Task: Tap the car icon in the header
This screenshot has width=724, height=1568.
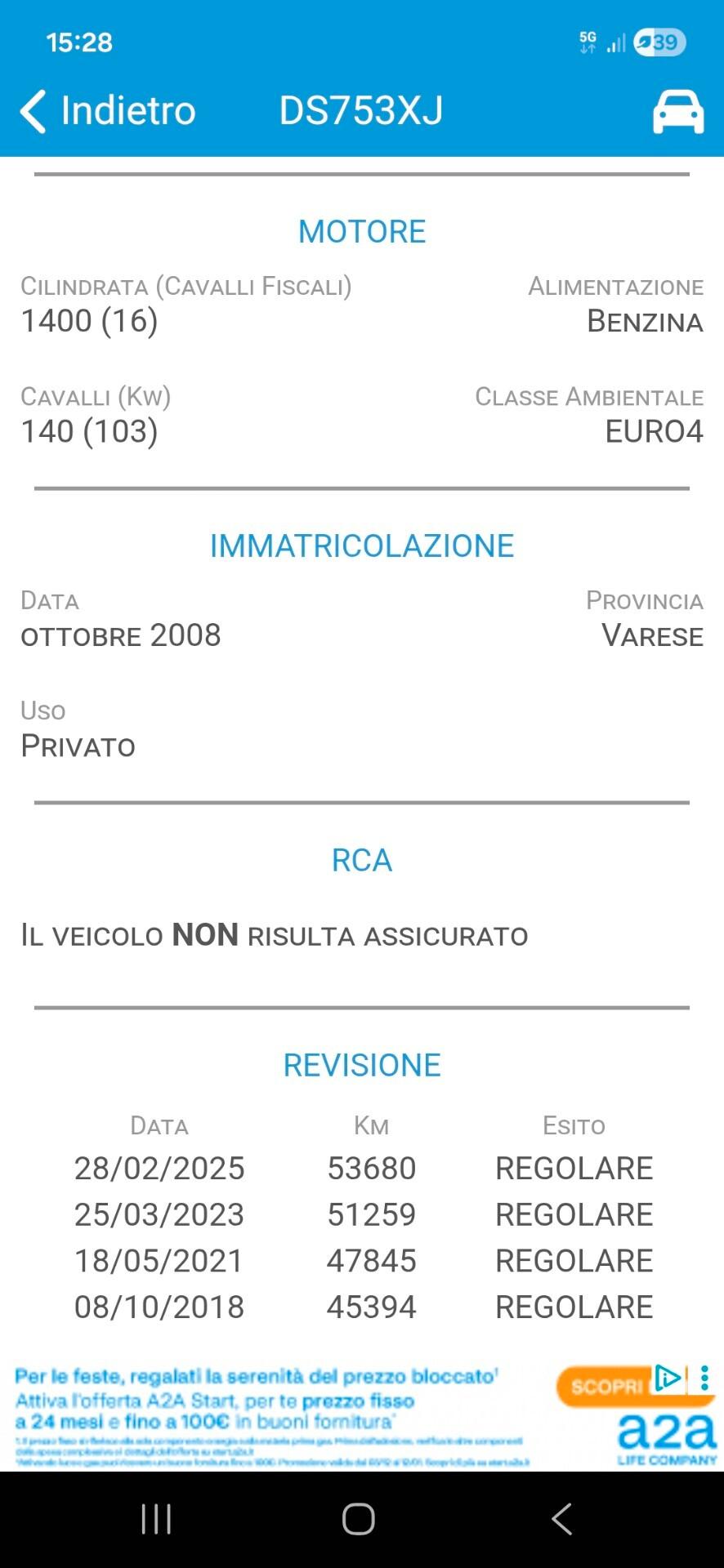Action: point(679,110)
